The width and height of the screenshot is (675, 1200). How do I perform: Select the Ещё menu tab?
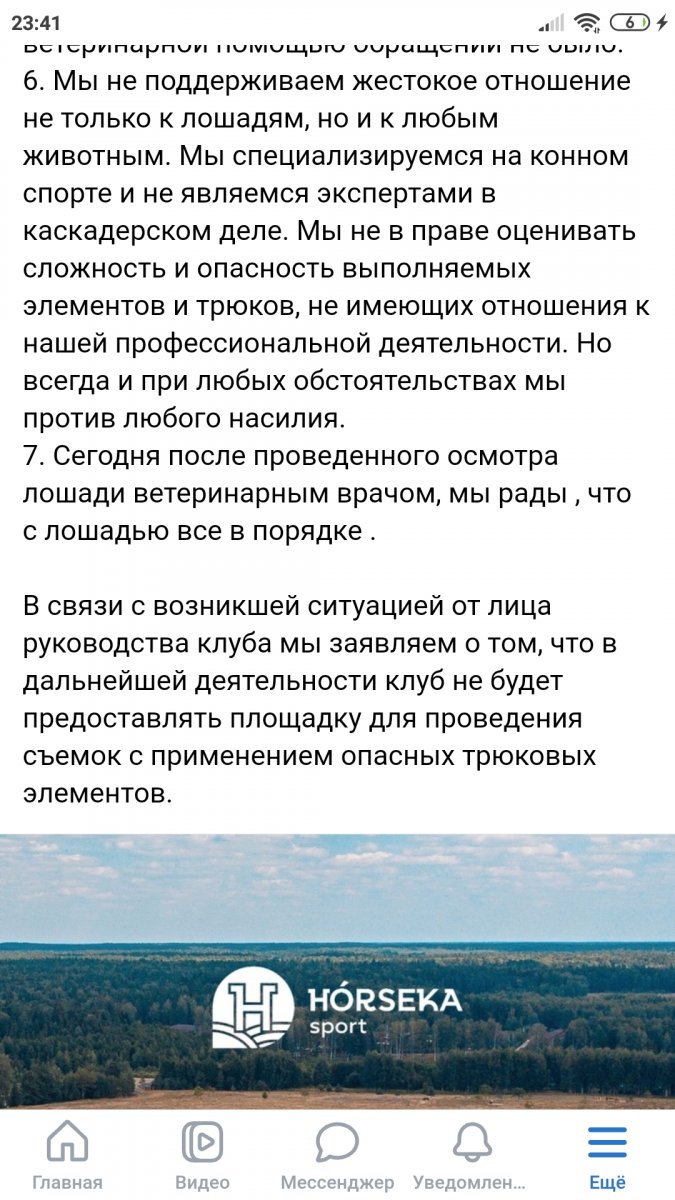coord(607,1154)
